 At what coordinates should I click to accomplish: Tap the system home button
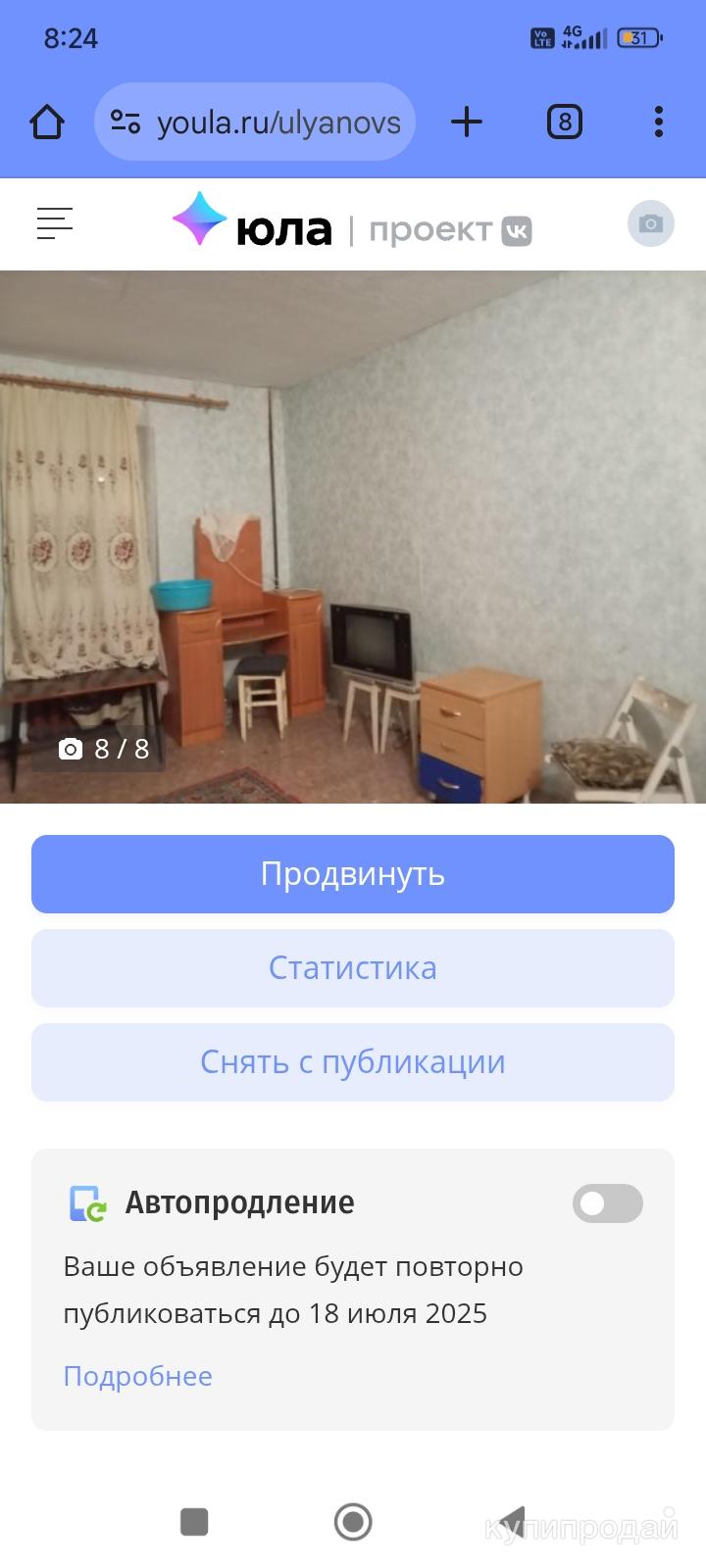point(353,1522)
